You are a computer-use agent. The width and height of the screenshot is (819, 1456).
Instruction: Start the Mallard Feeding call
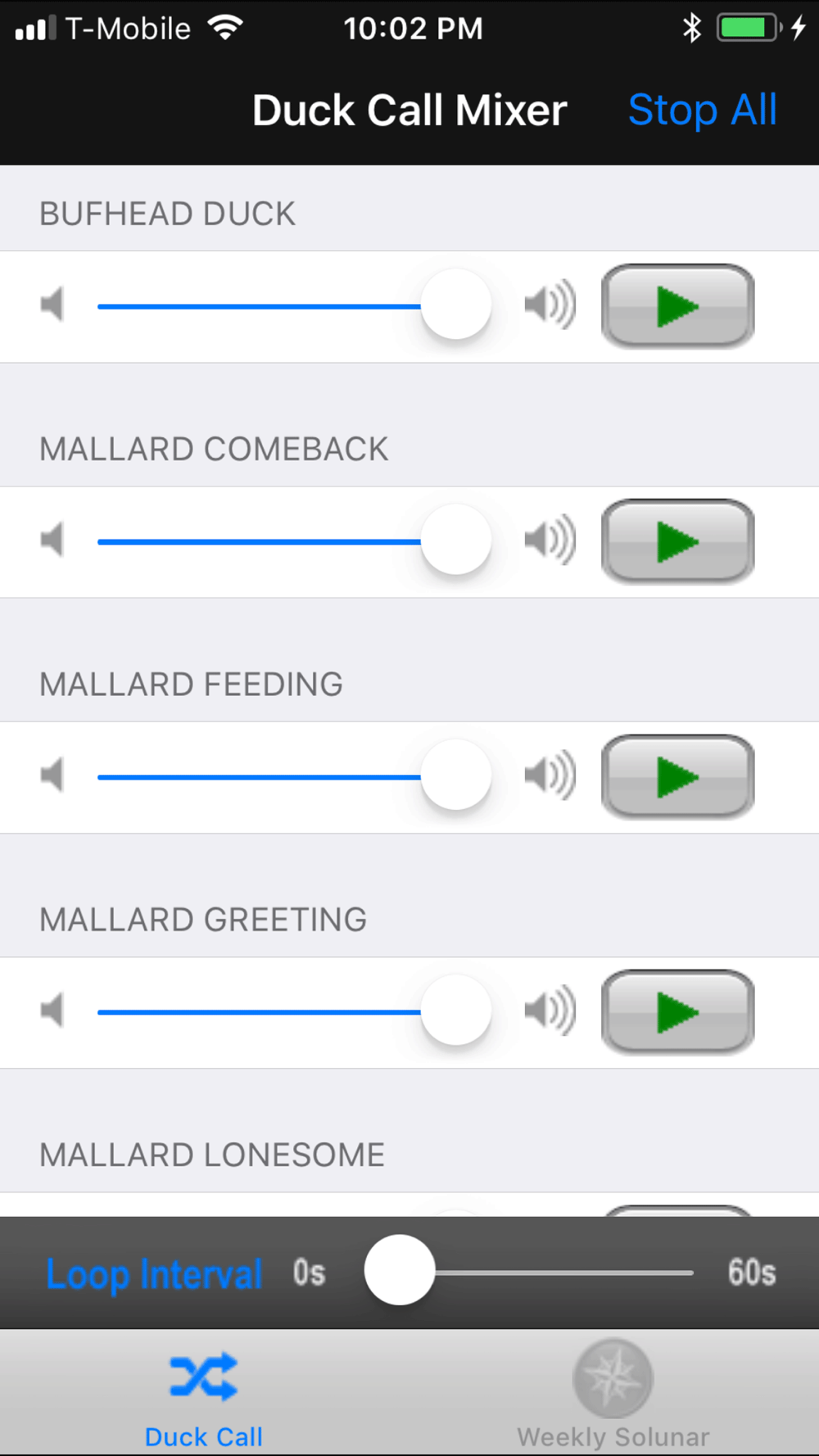pos(677,776)
